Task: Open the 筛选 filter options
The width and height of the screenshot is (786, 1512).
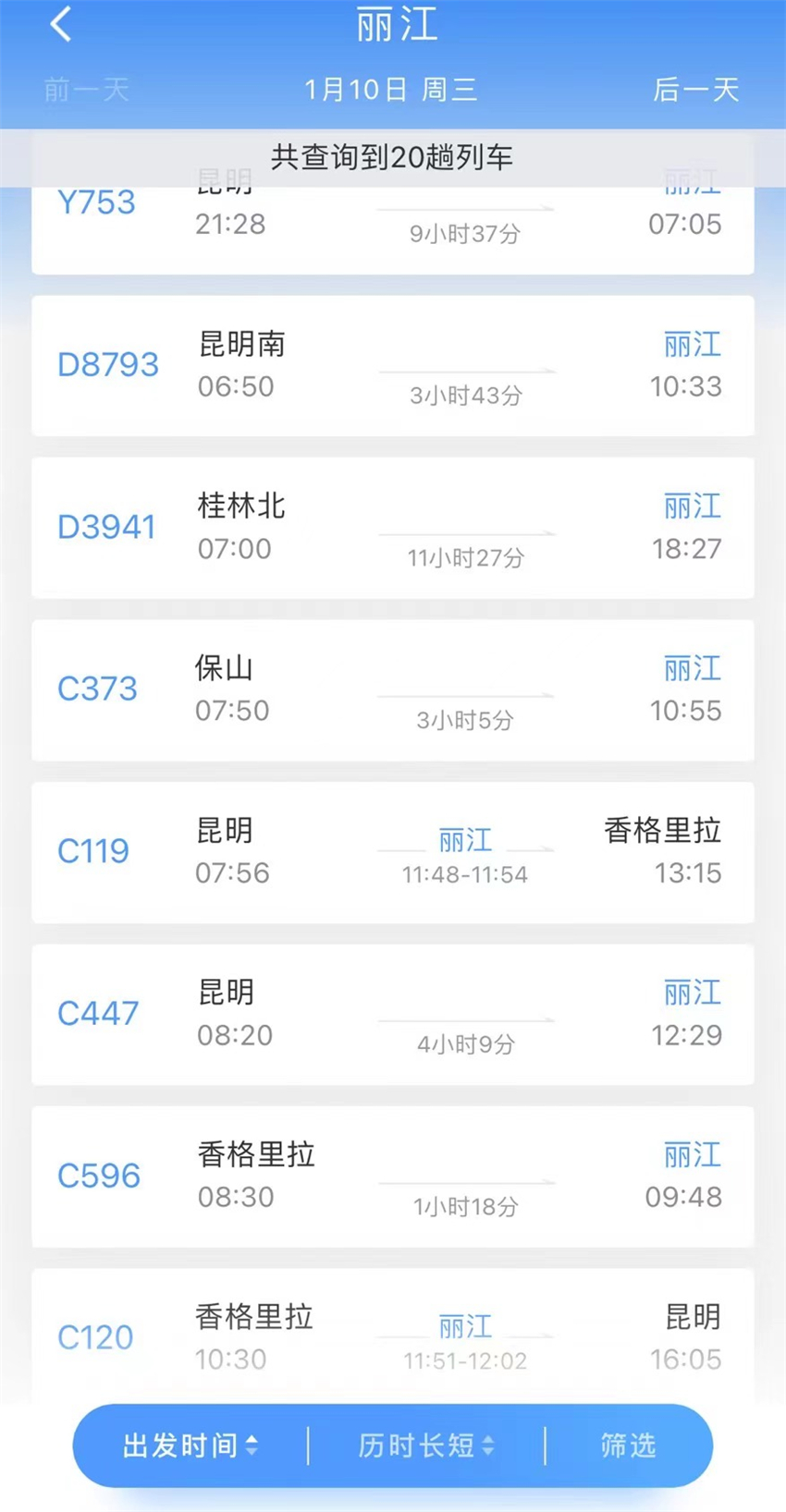Action: [x=628, y=1445]
